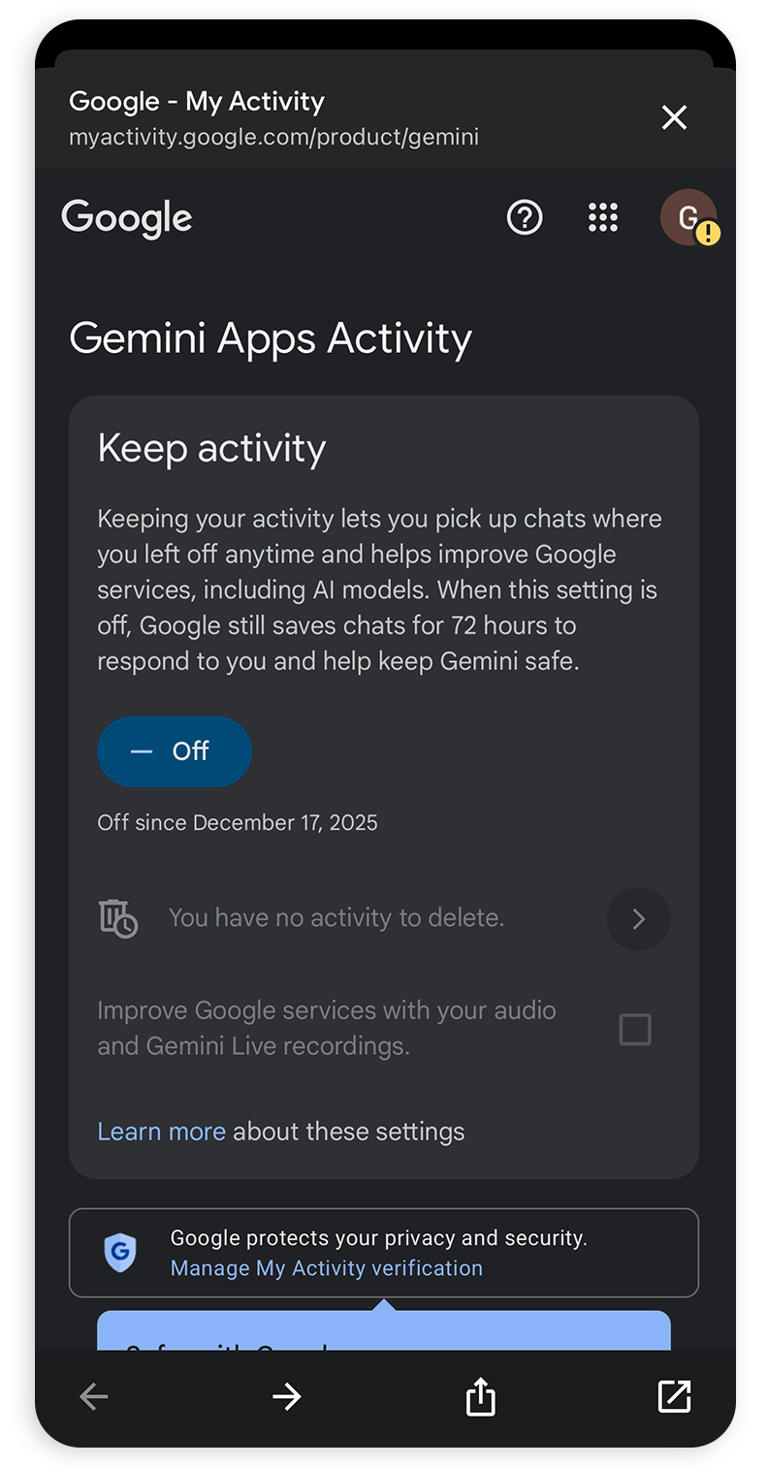Tap the Off button for Keep activity

[x=174, y=751]
